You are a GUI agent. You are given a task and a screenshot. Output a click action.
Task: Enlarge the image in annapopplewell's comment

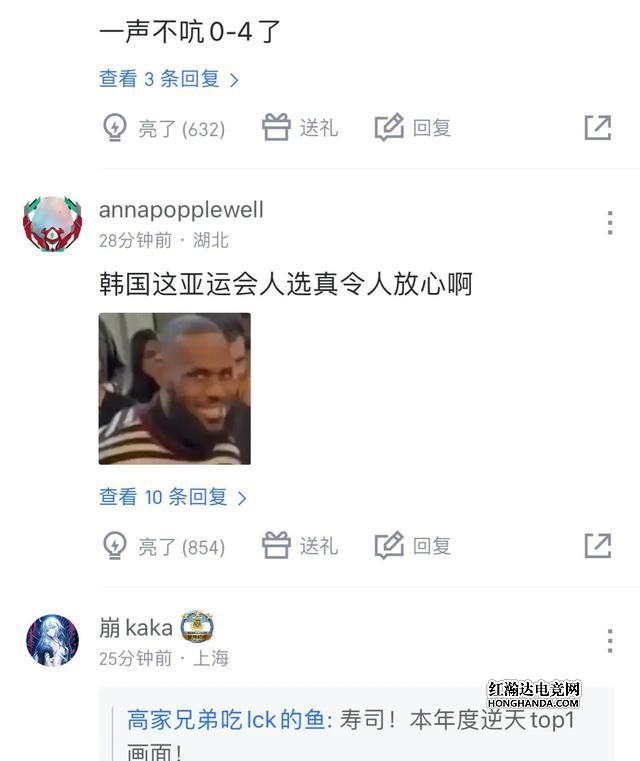pos(174,389)
